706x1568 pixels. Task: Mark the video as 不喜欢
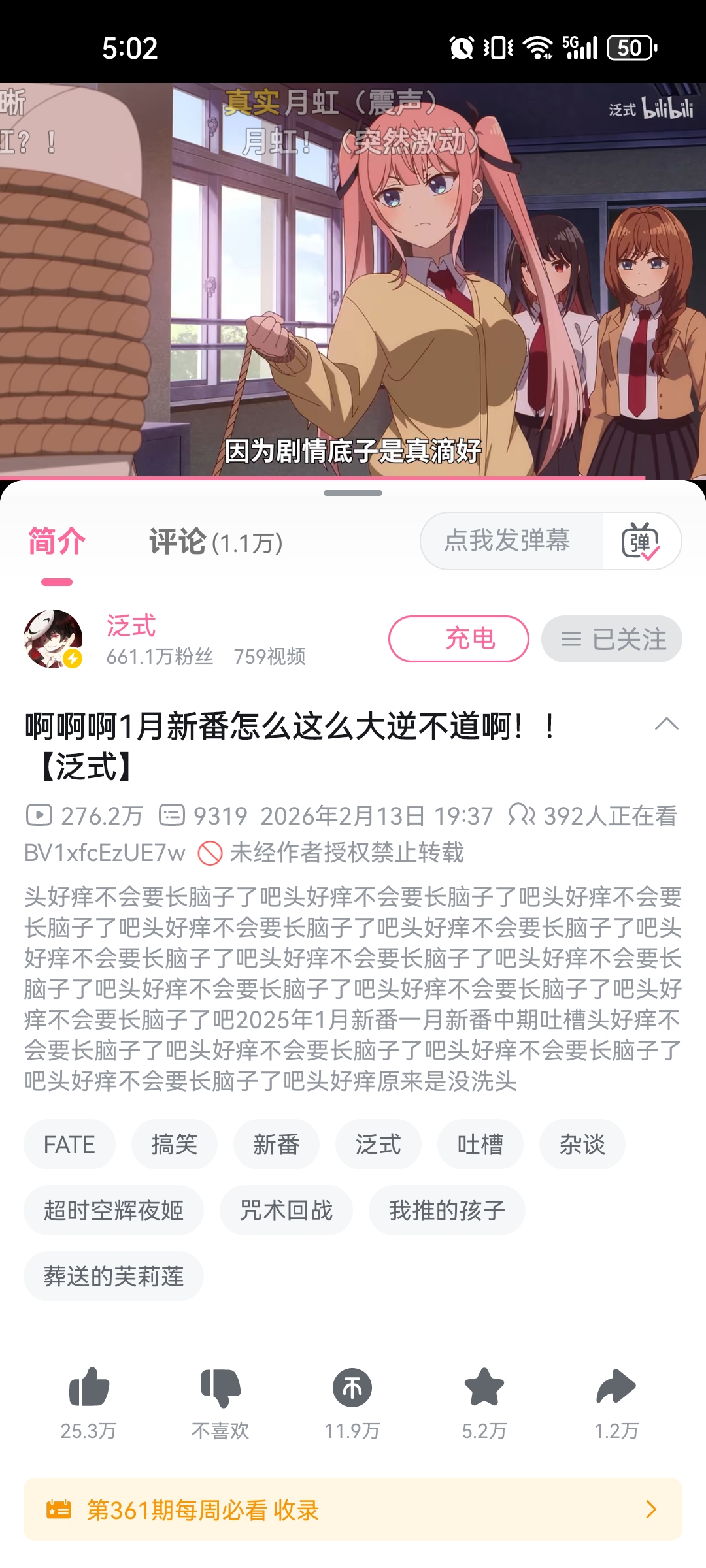(x=220, y=1388)
